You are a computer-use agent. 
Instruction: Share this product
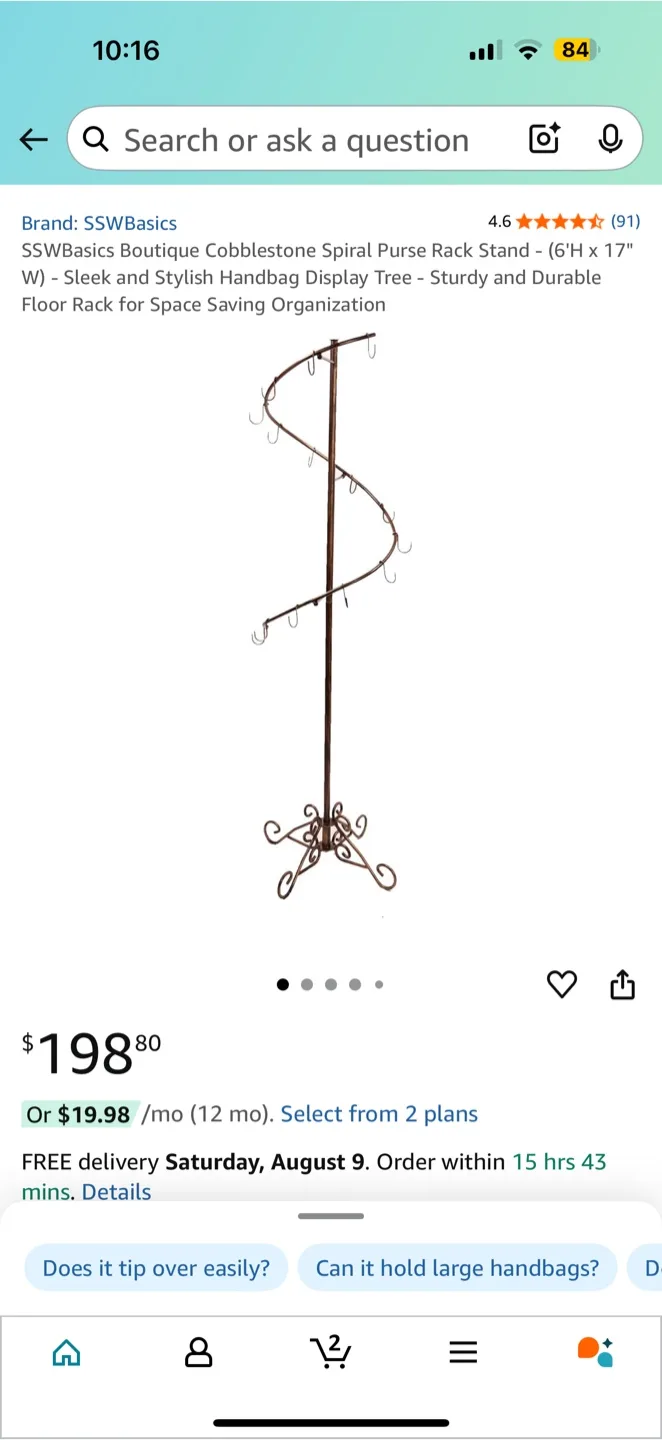coord(622,984)
